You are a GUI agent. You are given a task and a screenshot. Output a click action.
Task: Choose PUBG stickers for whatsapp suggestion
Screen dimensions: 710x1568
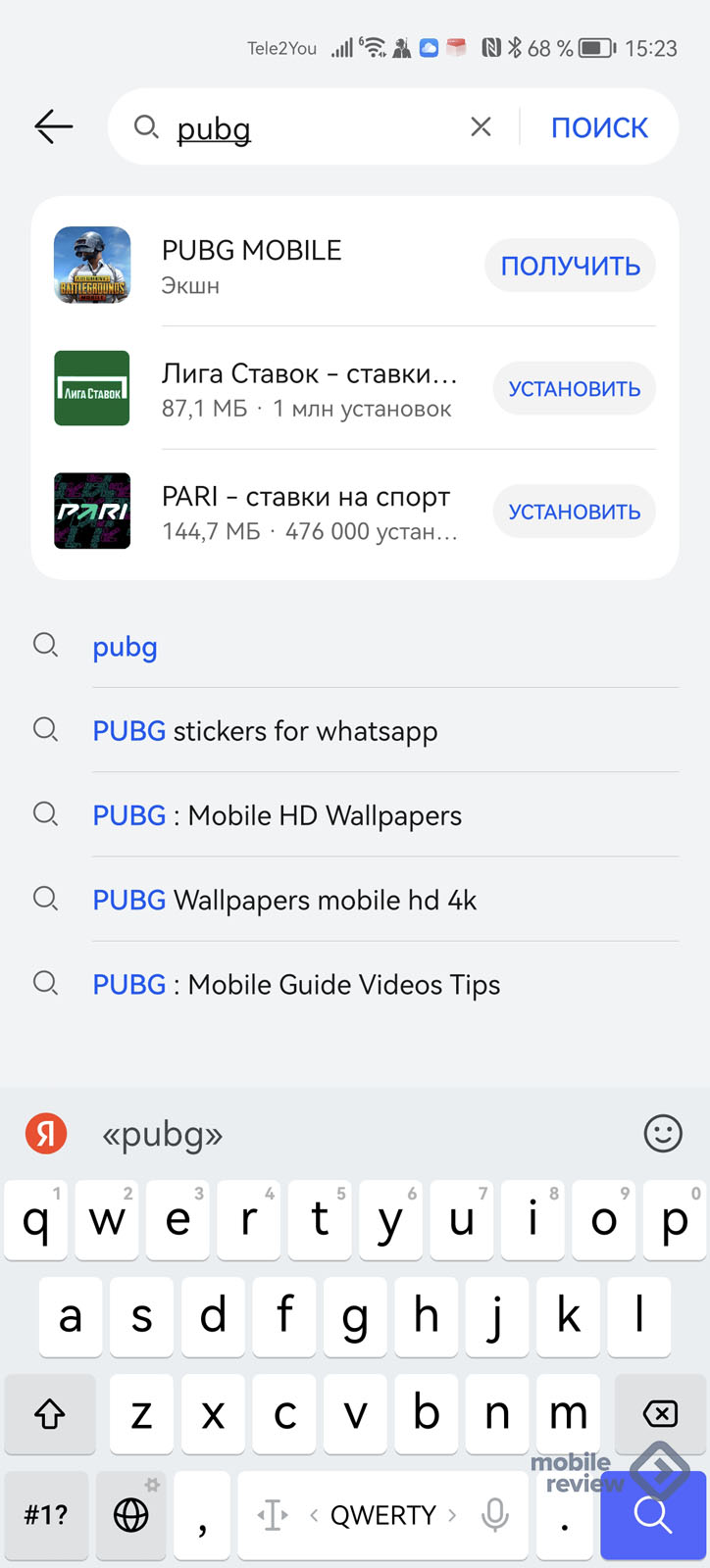tap(265, 731)
